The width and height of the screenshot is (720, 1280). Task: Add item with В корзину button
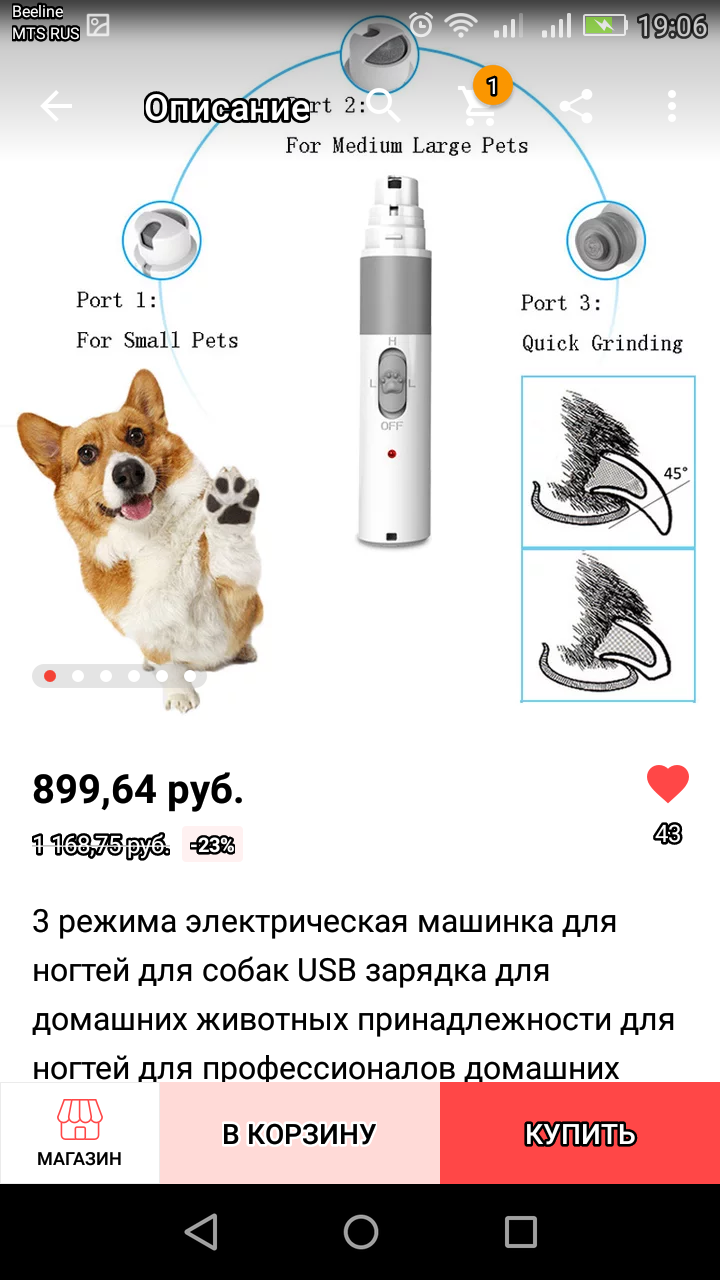tap(299, 1133)
